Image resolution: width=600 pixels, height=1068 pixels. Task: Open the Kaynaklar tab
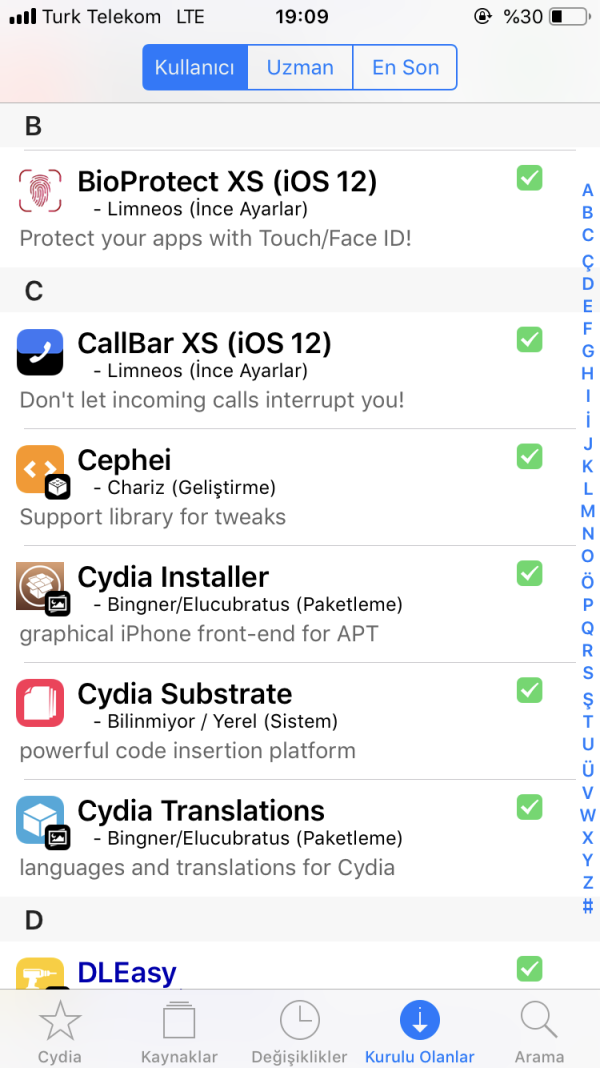pyautogui.click(x=179, y=1030)
